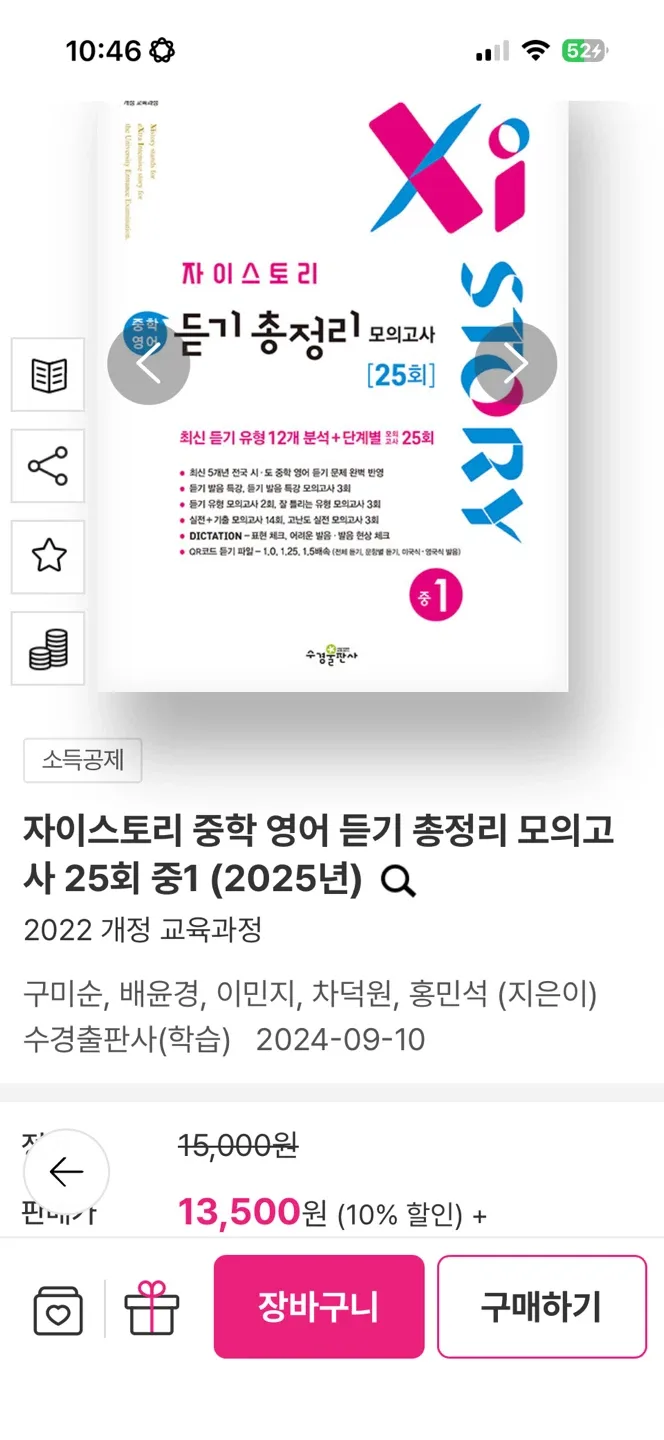
Task: Open the coins points icon
Action: pos(48,648)
